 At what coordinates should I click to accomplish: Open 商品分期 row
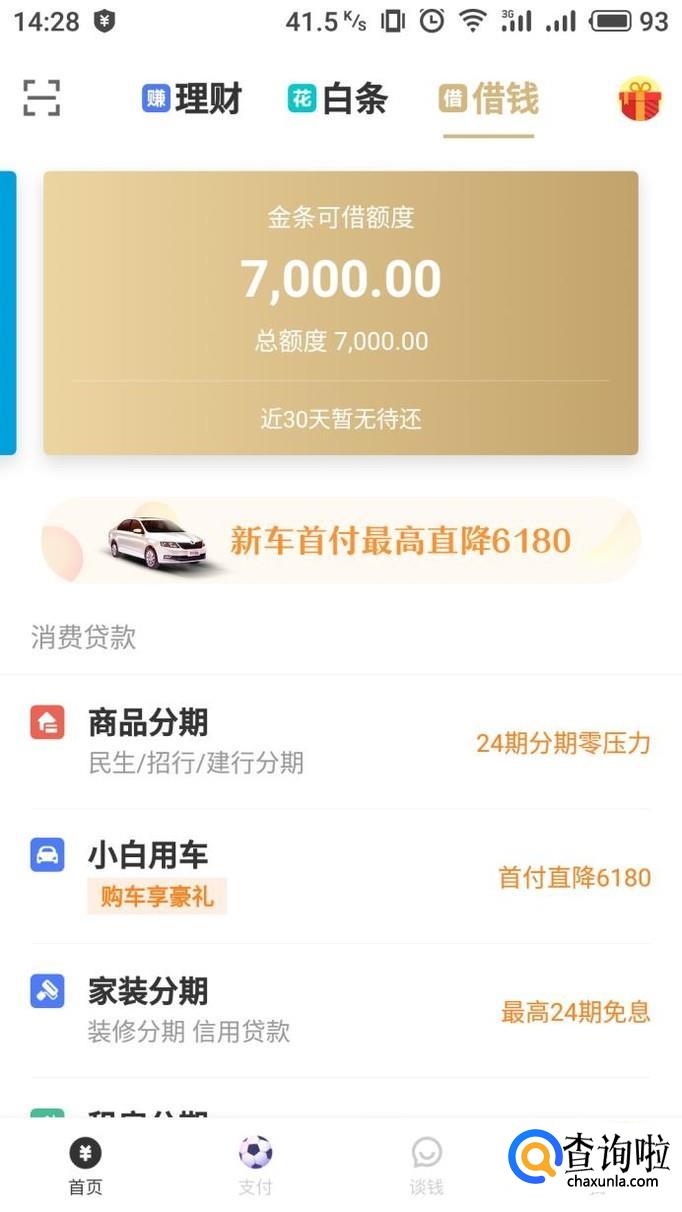tap(340, 742)
